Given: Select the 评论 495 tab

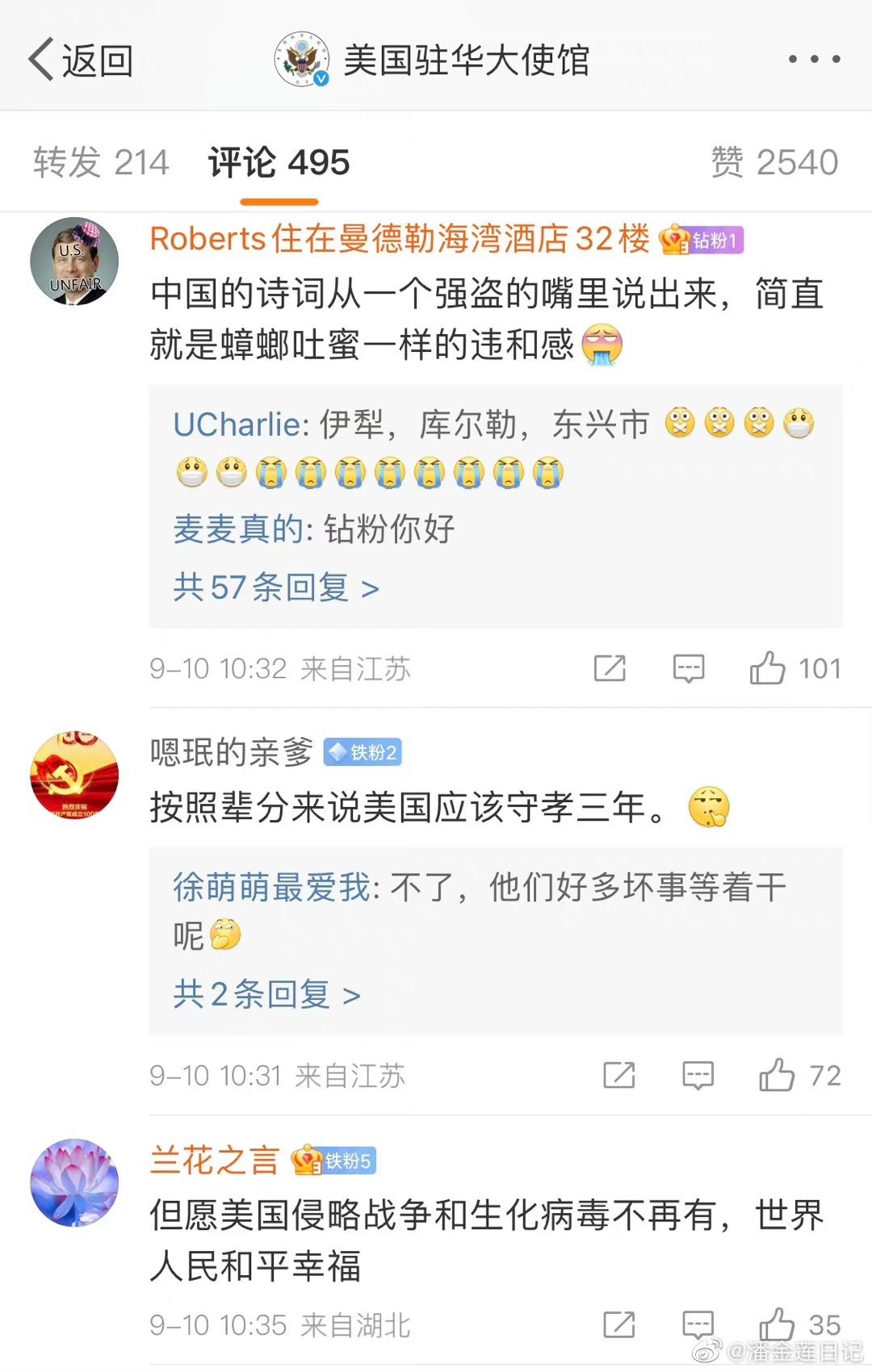Looking at the screenshot, I should coord(279,162).
